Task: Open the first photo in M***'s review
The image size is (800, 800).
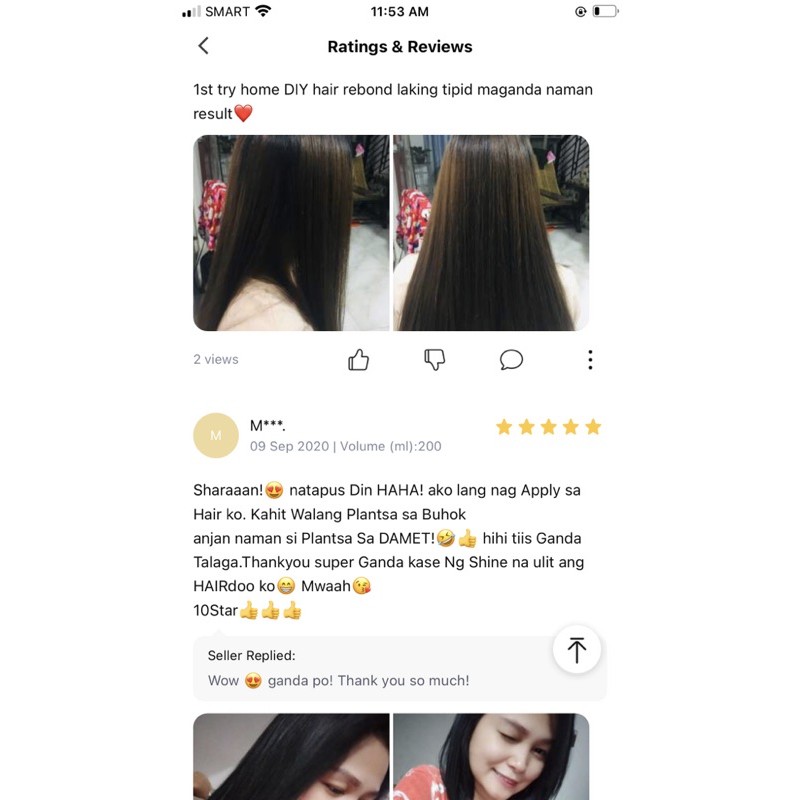Action: [x=291, y=756]
